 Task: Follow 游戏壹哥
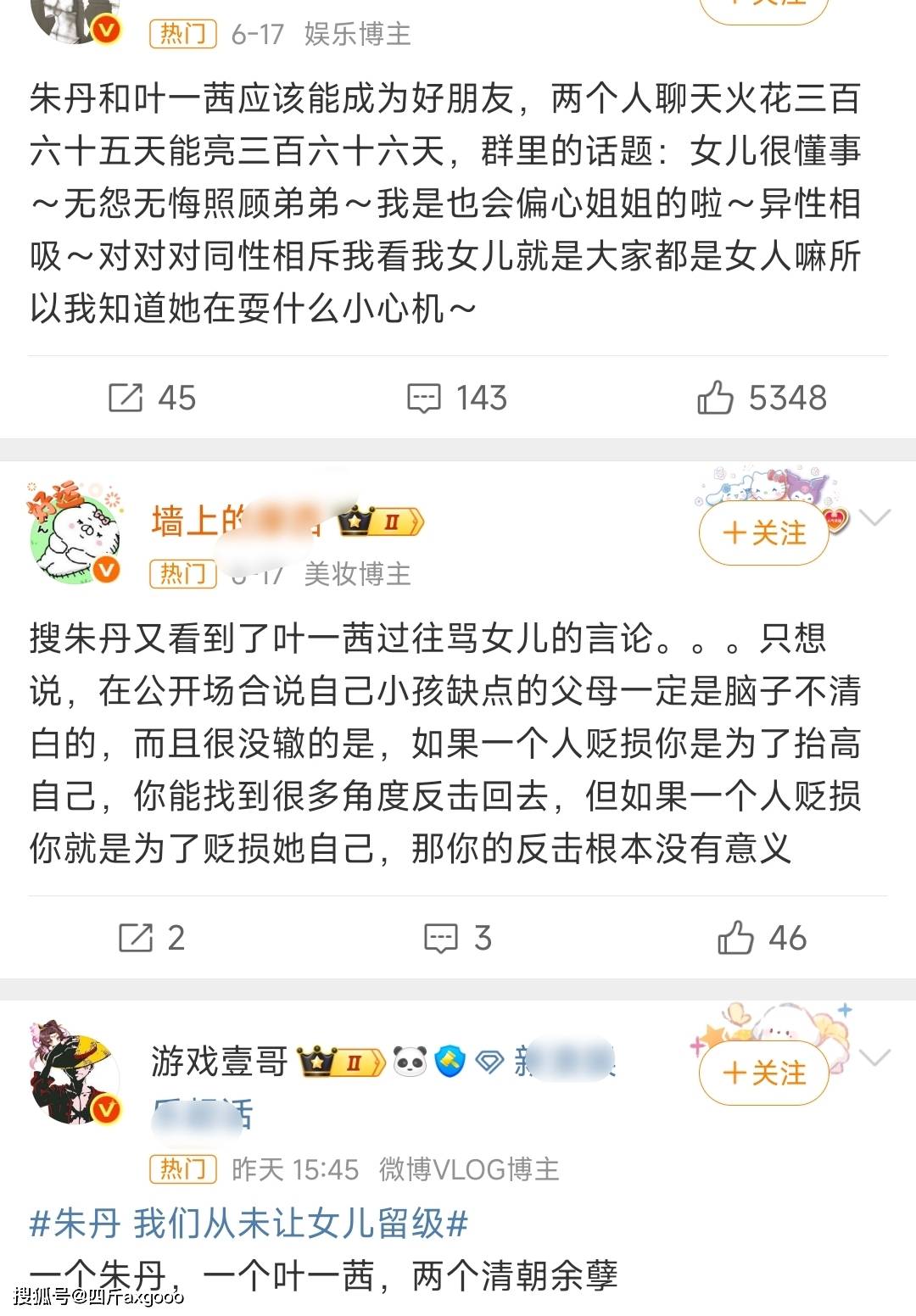pyautogui.click(x=763, y=1073)
